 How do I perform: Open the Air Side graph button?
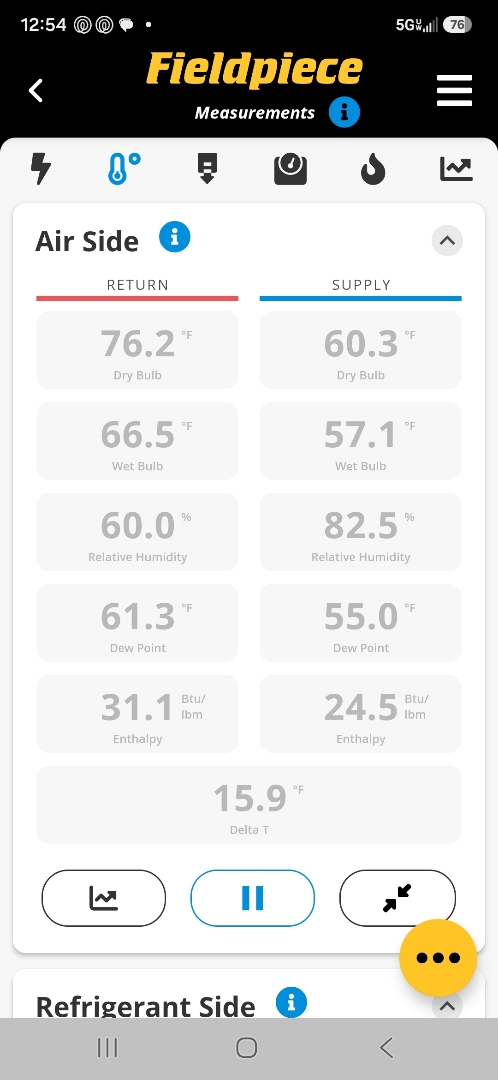103,898
